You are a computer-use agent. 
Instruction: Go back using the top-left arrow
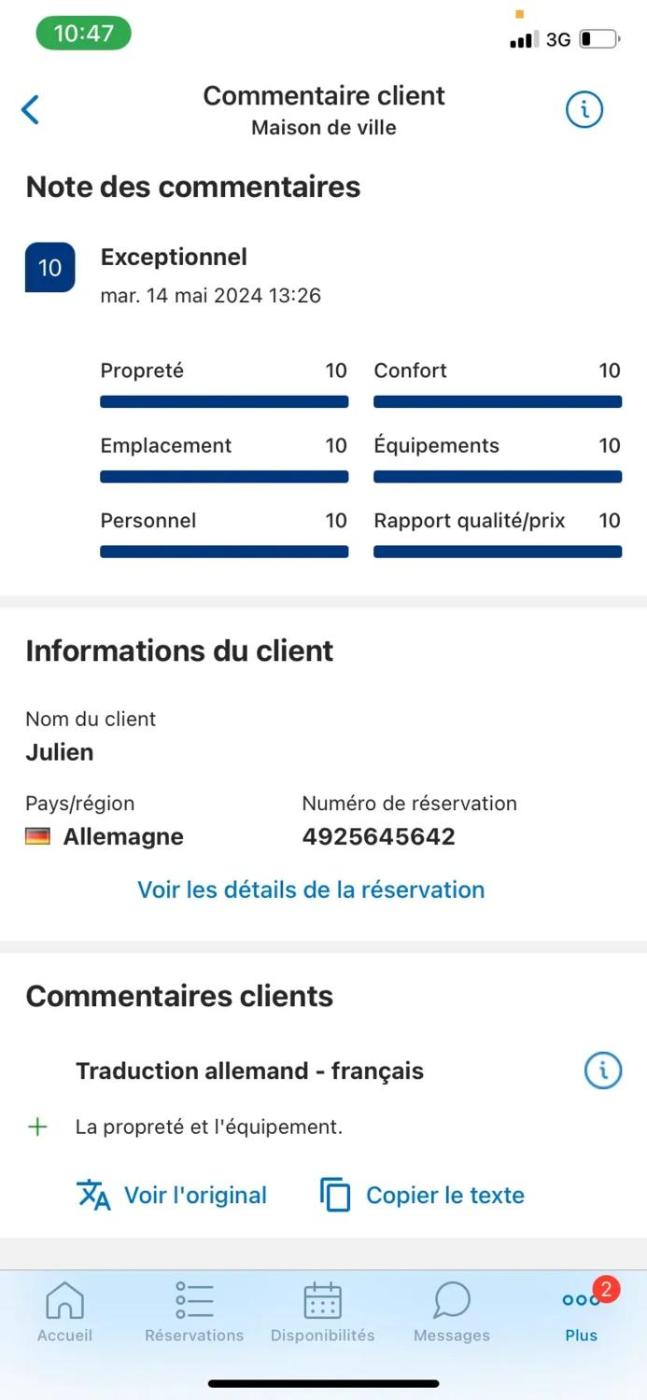(31, 109)
